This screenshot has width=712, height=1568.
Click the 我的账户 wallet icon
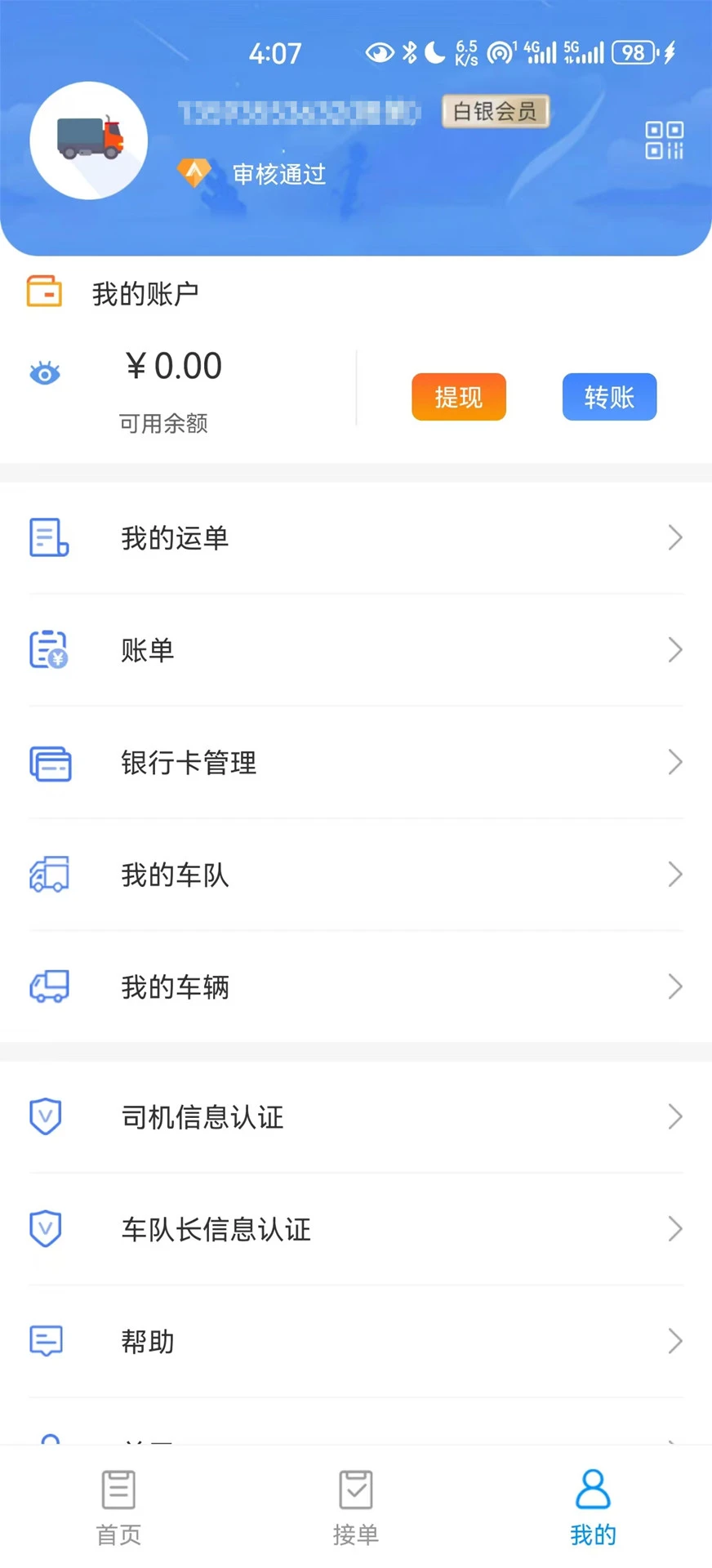click(44, 292)
